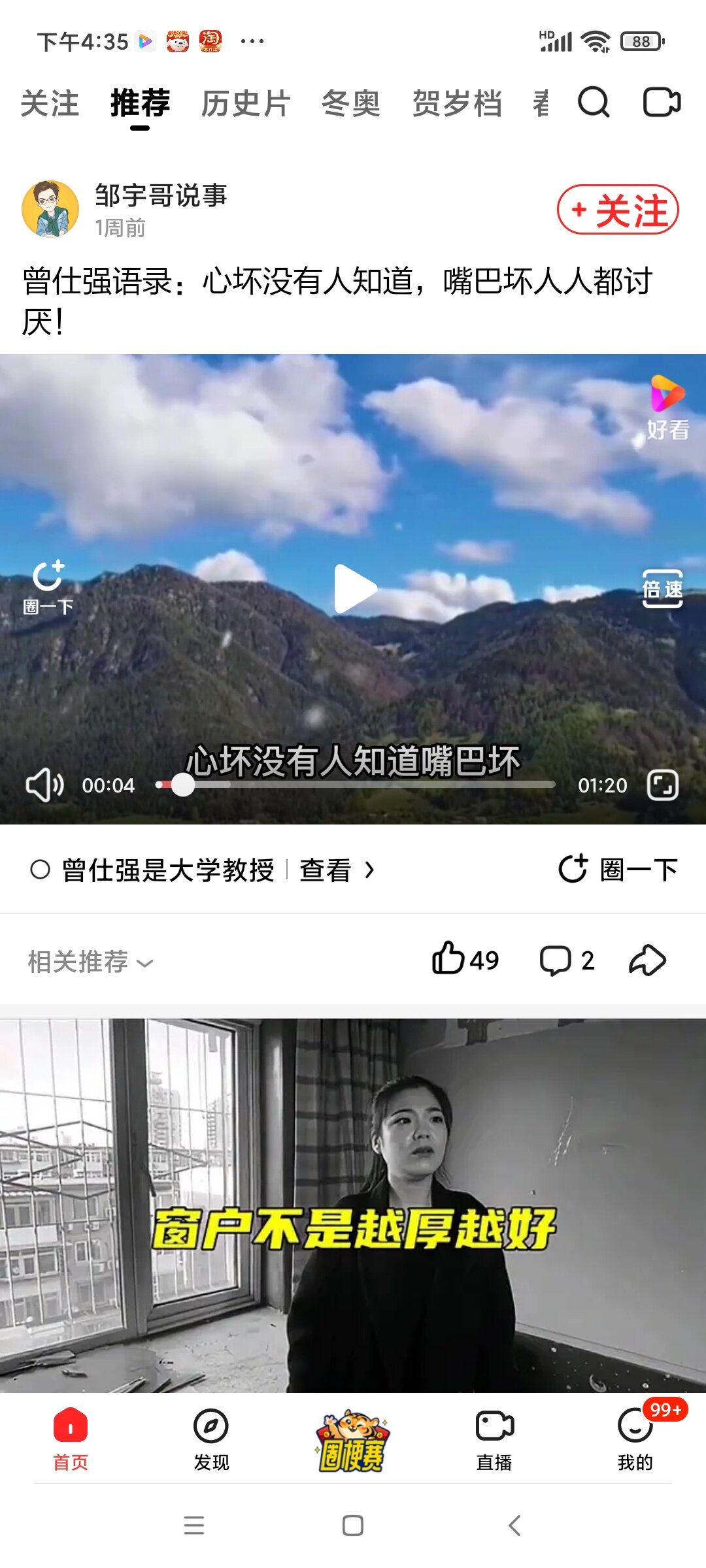Like the video with 49 likes

click(465, 960)
